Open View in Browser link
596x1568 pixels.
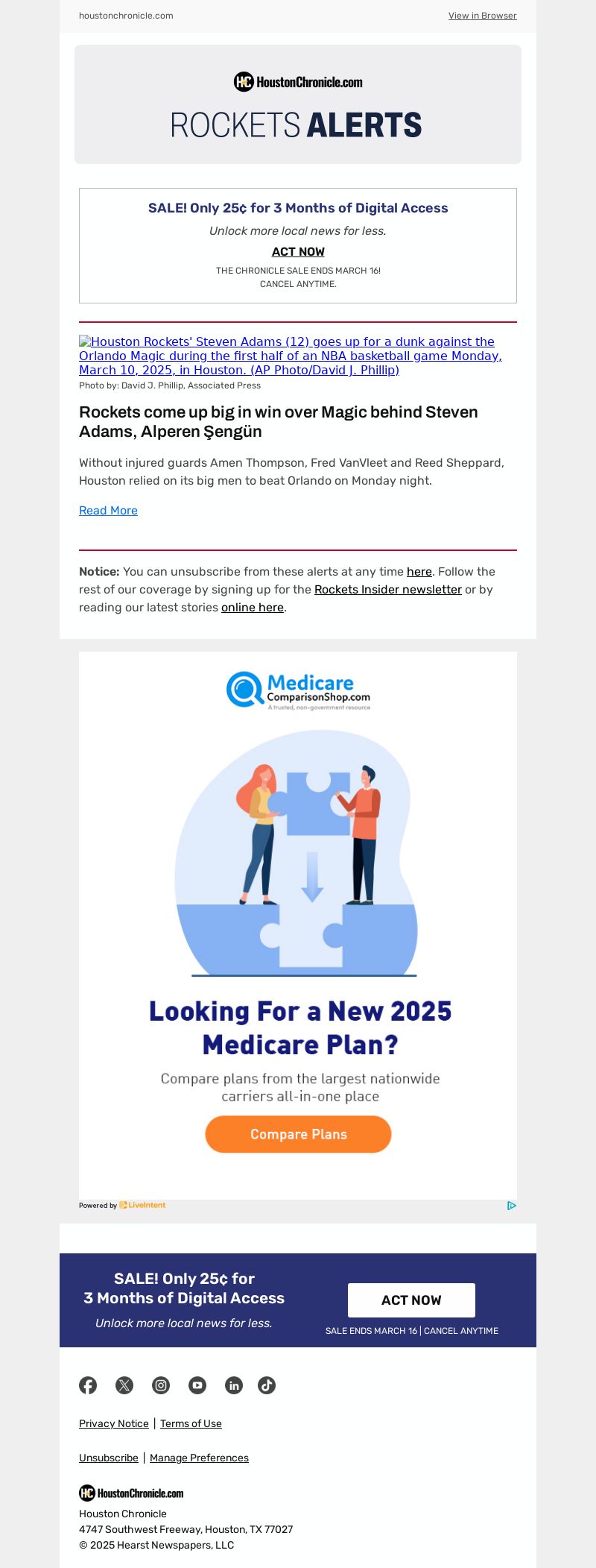point(482,16)
